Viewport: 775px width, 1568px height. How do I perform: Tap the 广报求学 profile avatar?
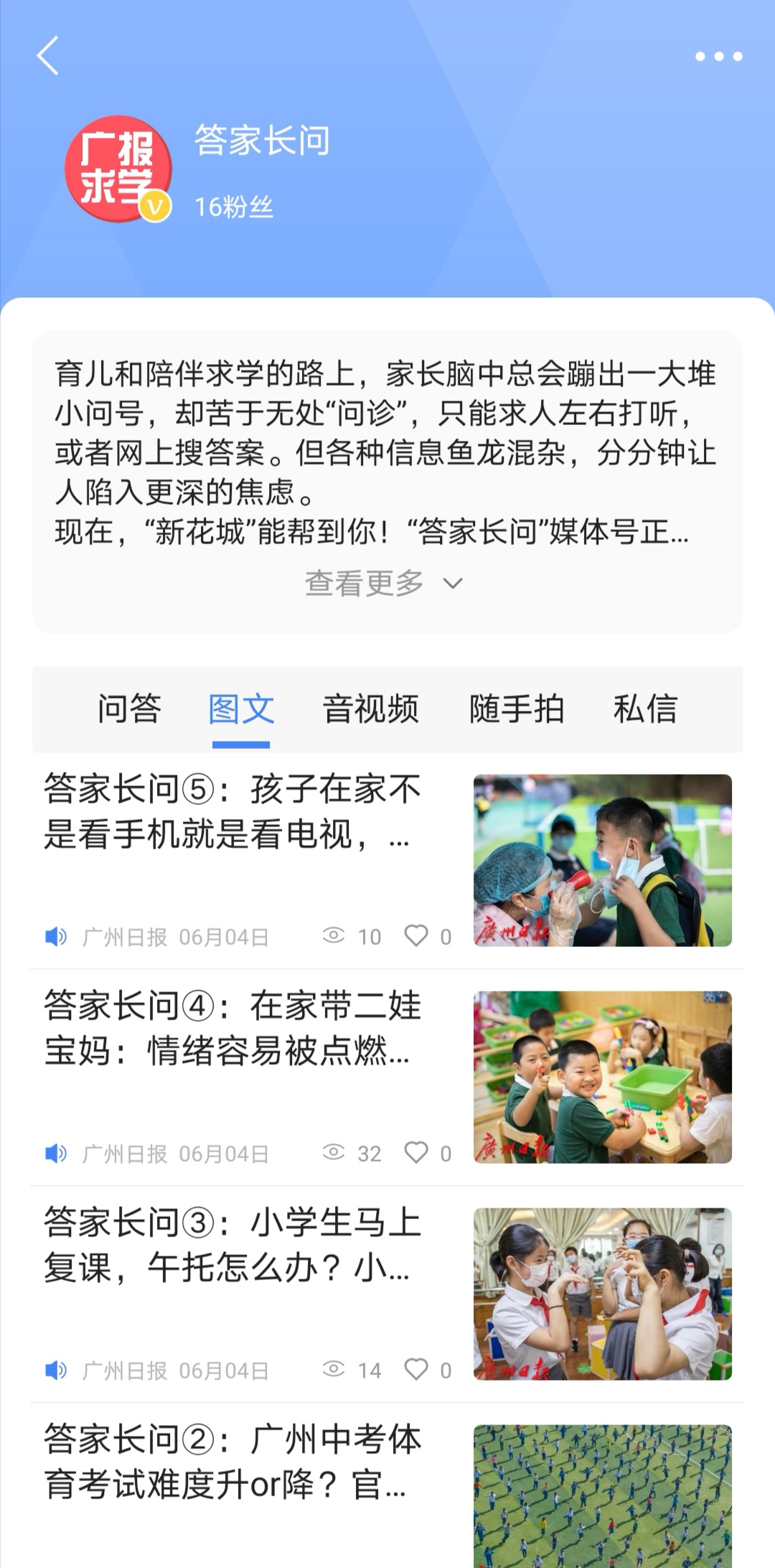point(118,169)
